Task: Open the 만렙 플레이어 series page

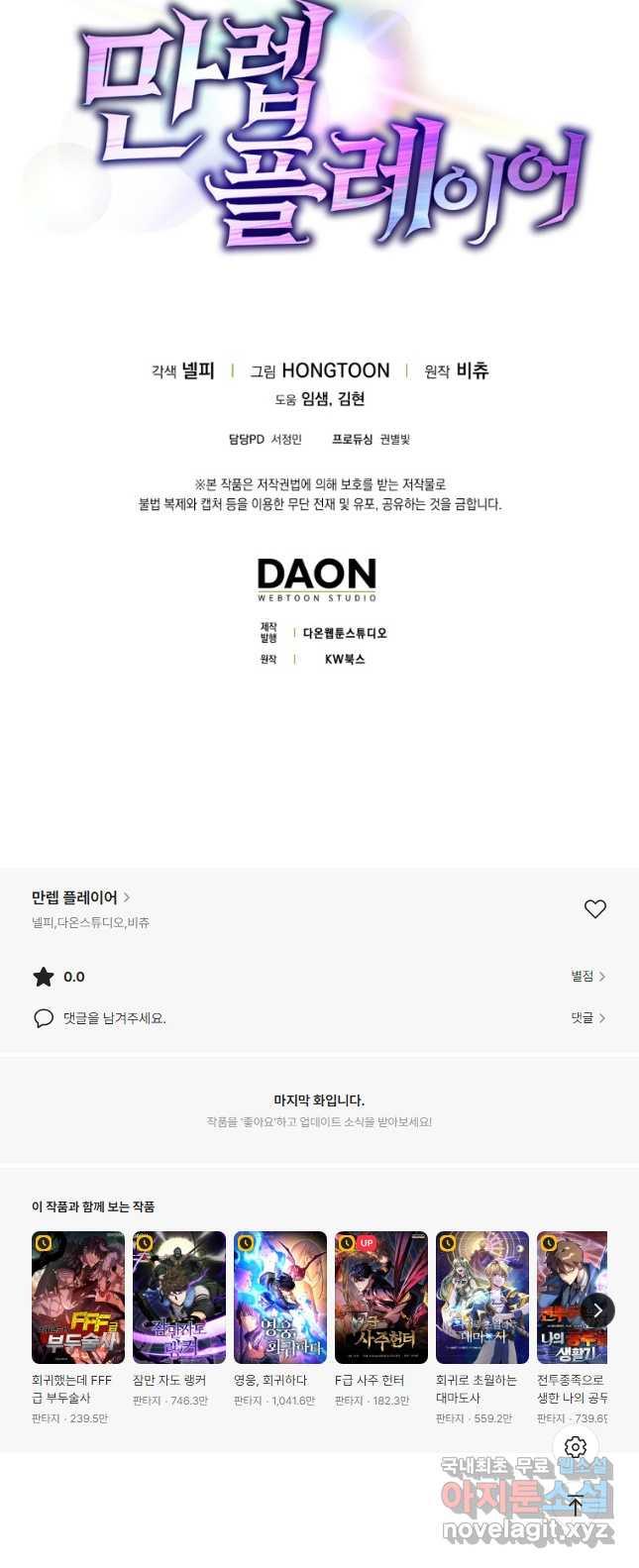Action: tap(80, 897)
